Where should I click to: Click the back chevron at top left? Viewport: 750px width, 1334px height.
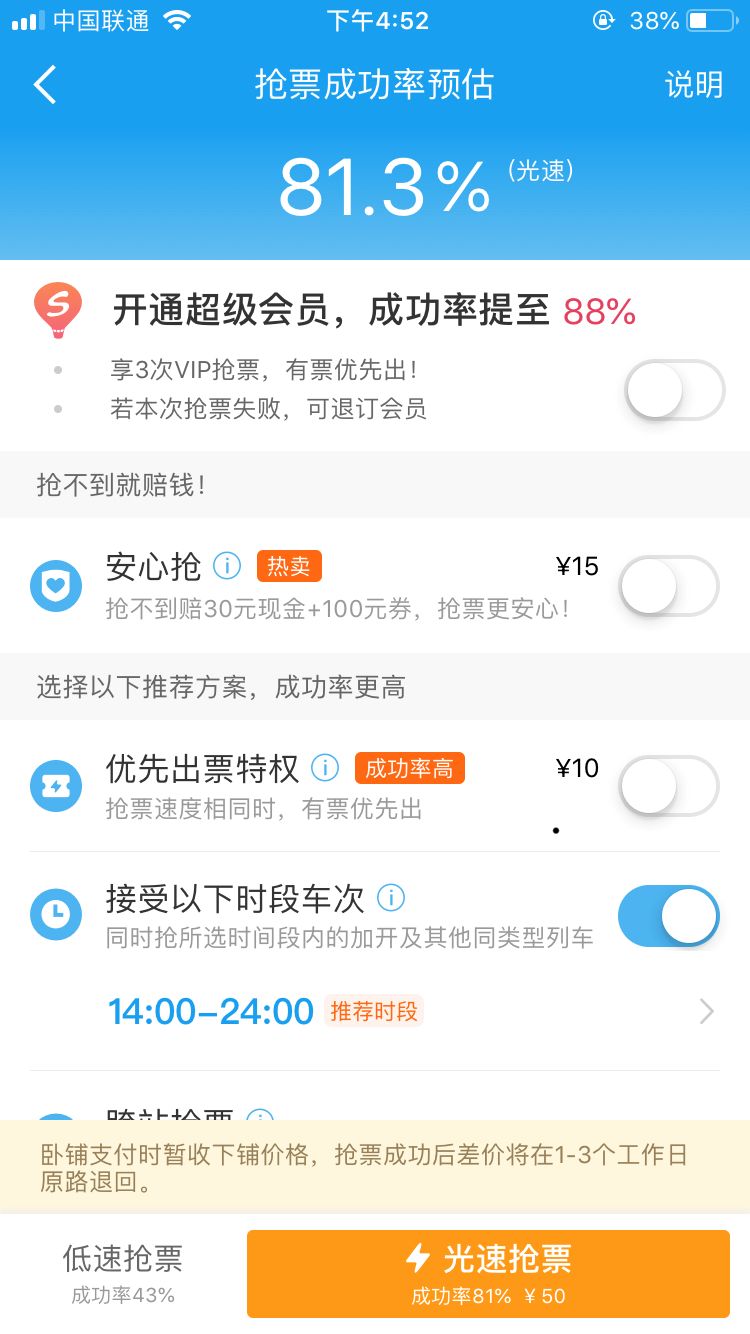[44, 85]
